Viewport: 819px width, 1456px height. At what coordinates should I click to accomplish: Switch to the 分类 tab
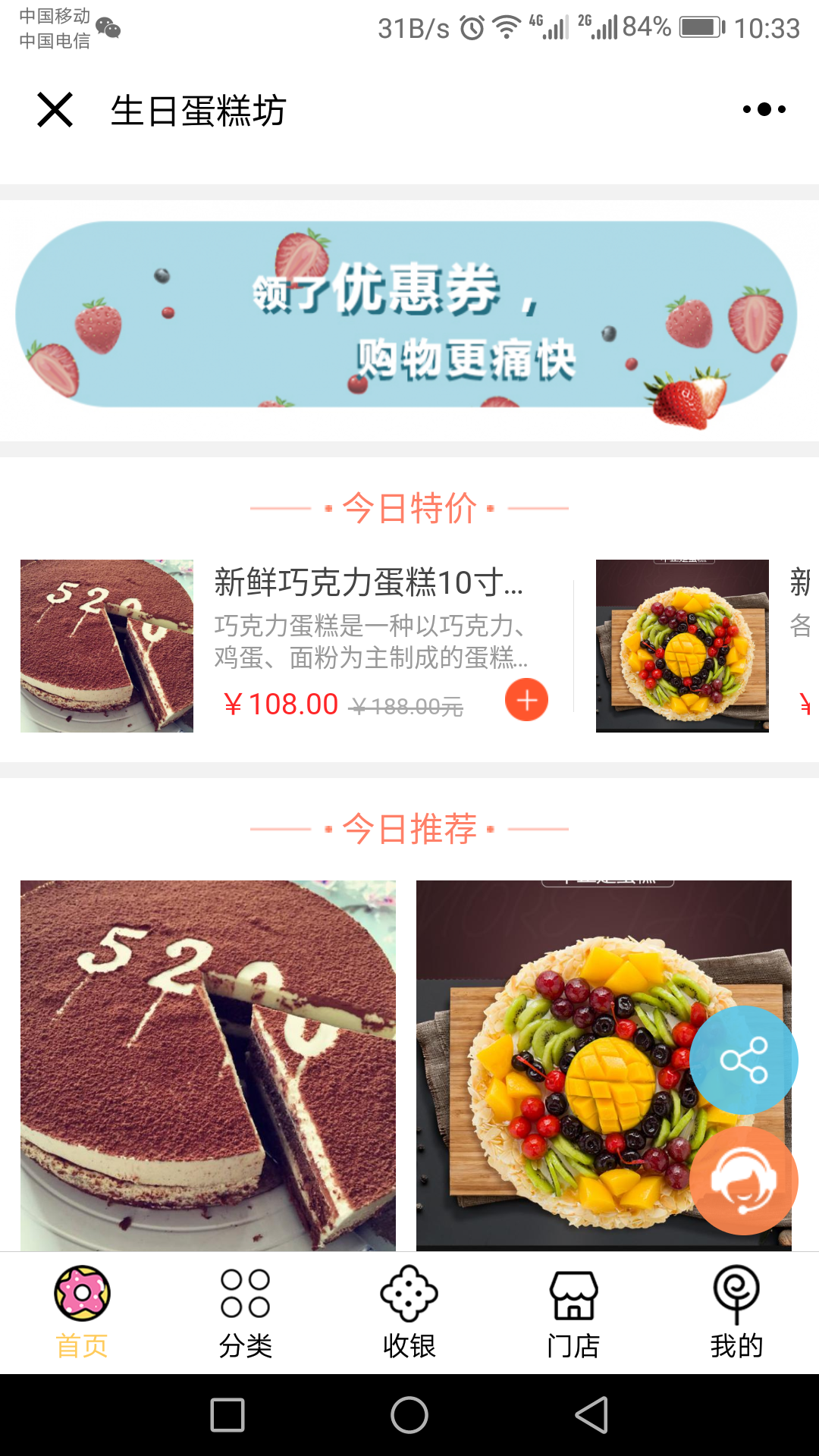(x=245, y=1312)
